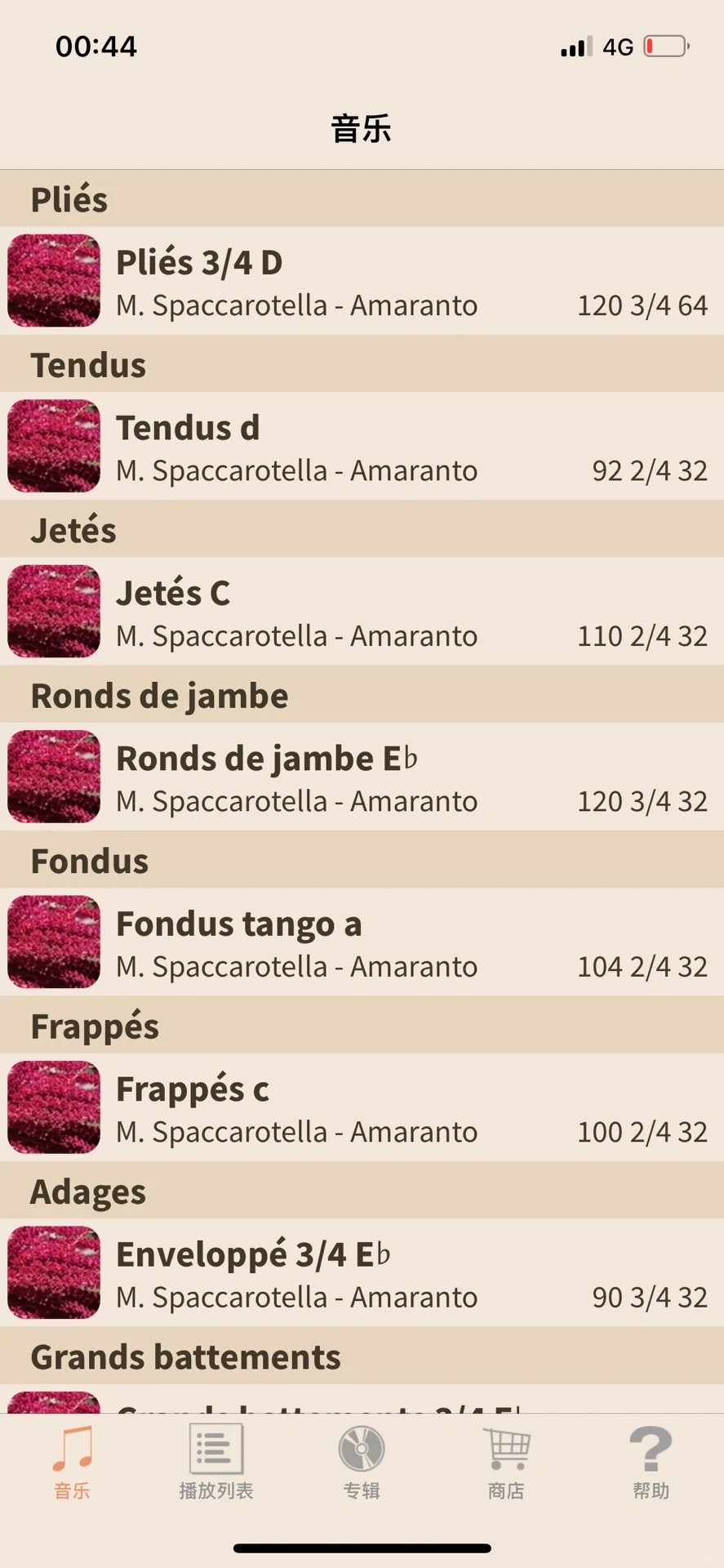Screen dimensions: 724x1568
Task: Open Ronds de jambe E♭ track
Action: 362,777
